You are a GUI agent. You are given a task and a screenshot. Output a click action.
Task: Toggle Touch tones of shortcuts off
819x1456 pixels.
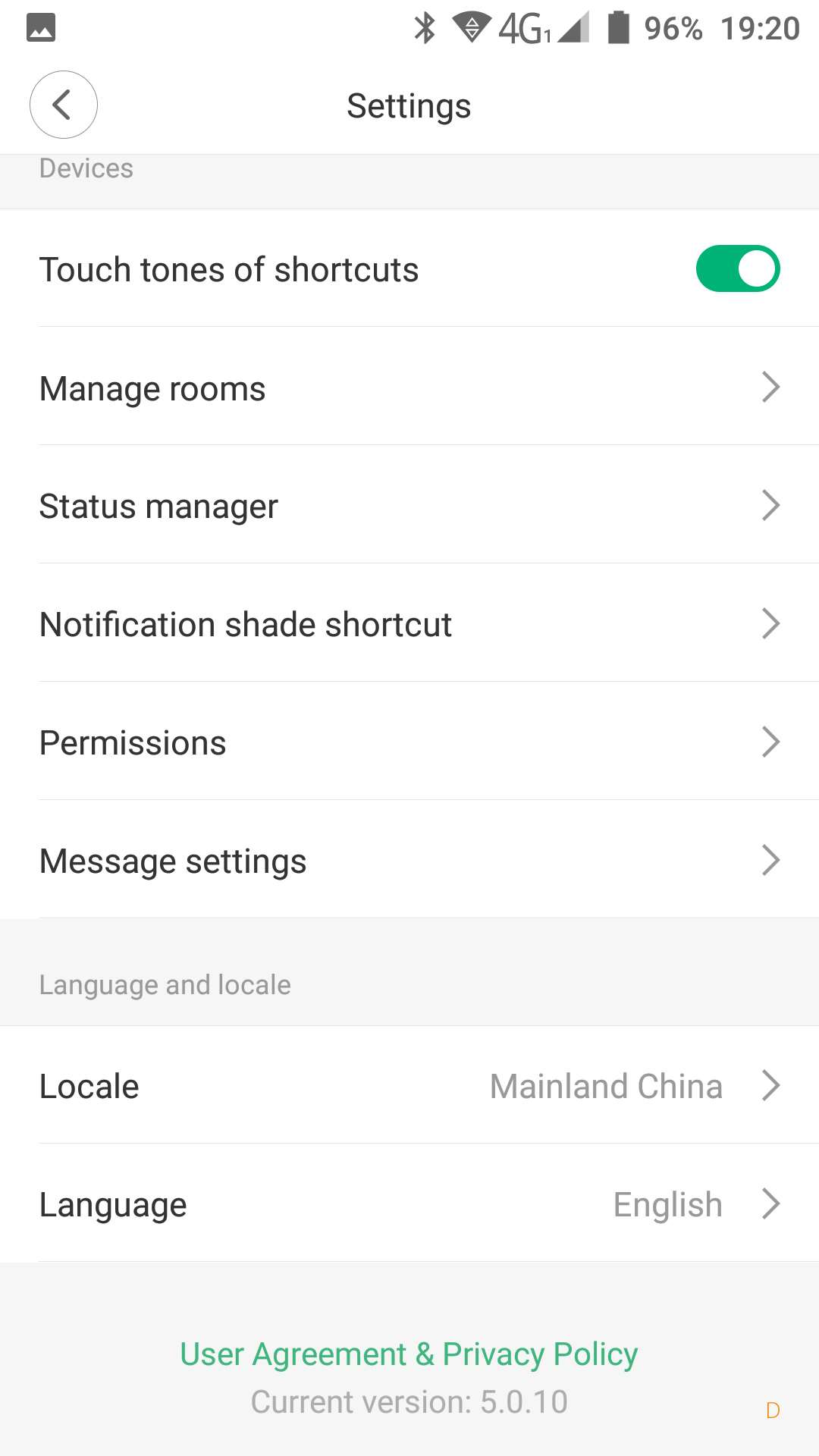click(737, 268)
